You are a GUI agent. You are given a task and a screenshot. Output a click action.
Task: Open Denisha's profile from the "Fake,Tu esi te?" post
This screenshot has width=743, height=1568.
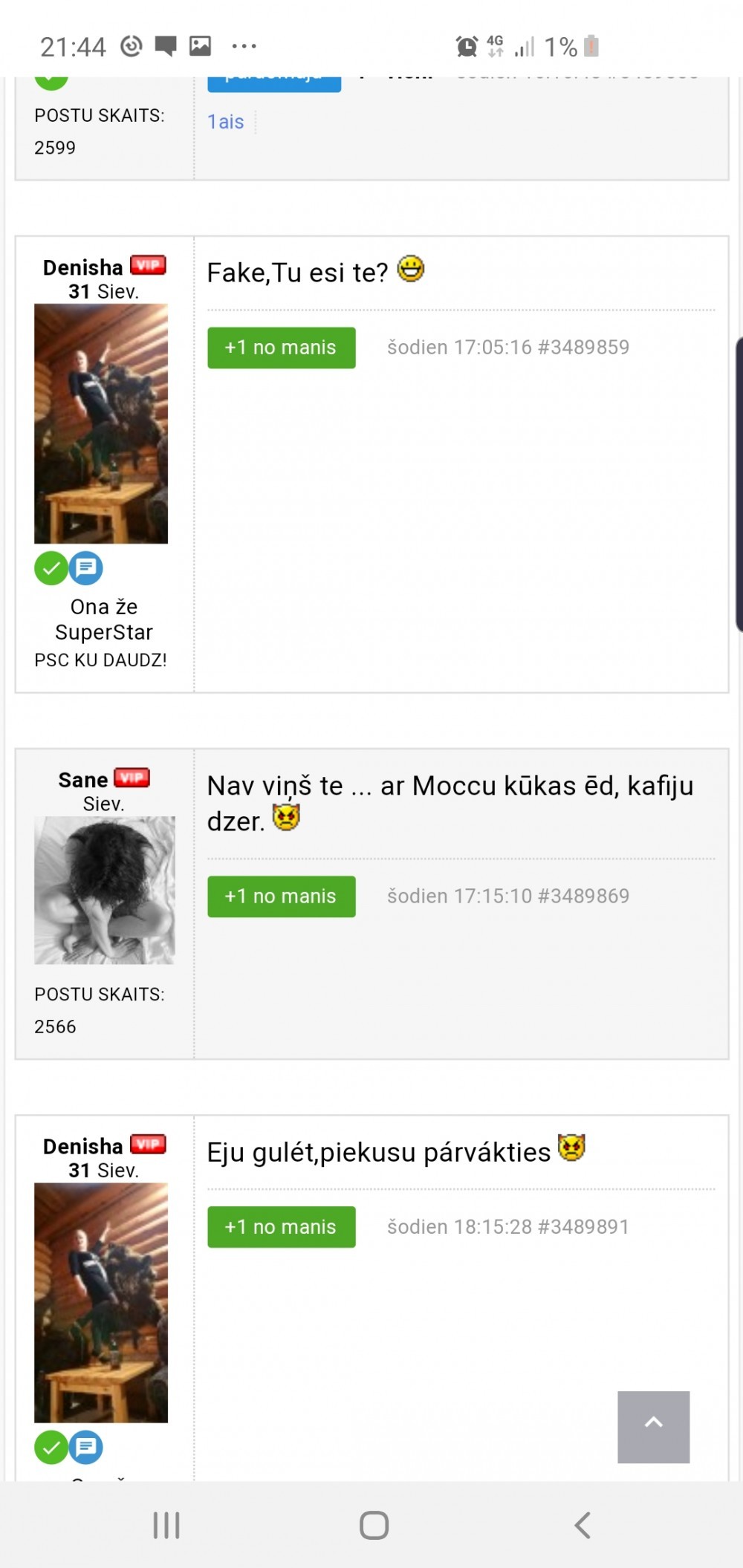click(82, 267)
